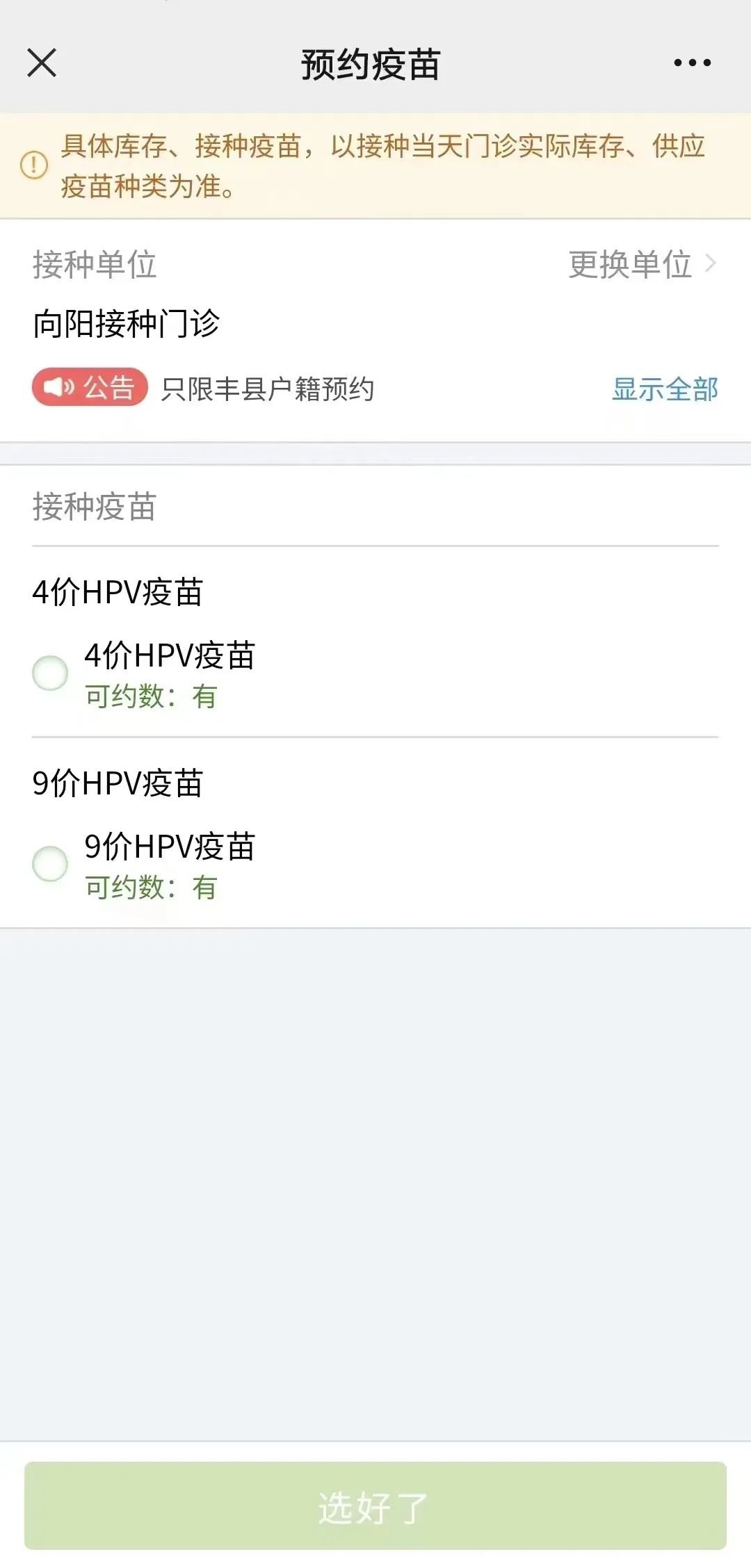Confirm selection with 选好了 button

pos(375,1507)
